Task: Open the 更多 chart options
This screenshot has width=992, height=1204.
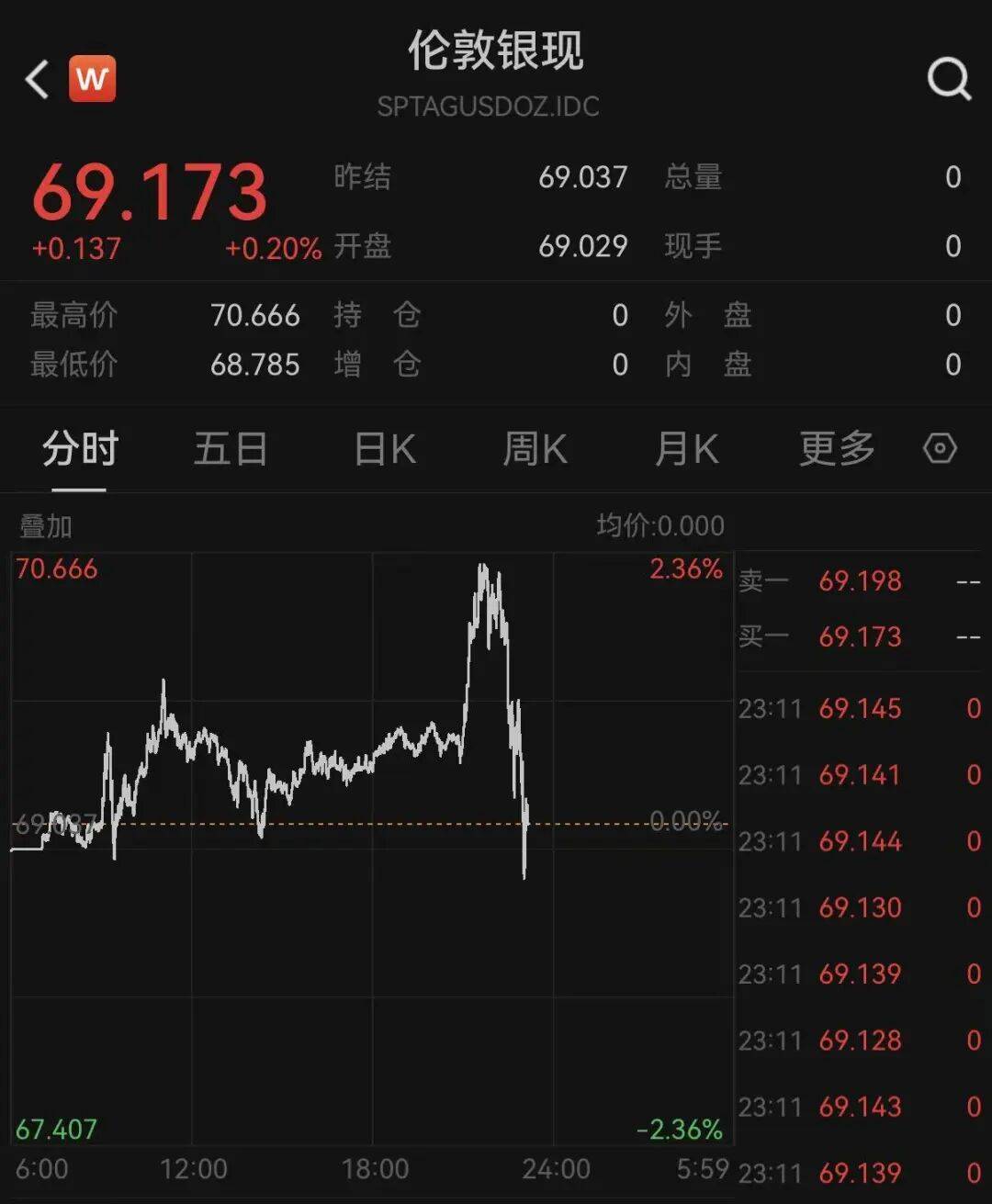Action: pyautogui.click(x=836, y=450)
